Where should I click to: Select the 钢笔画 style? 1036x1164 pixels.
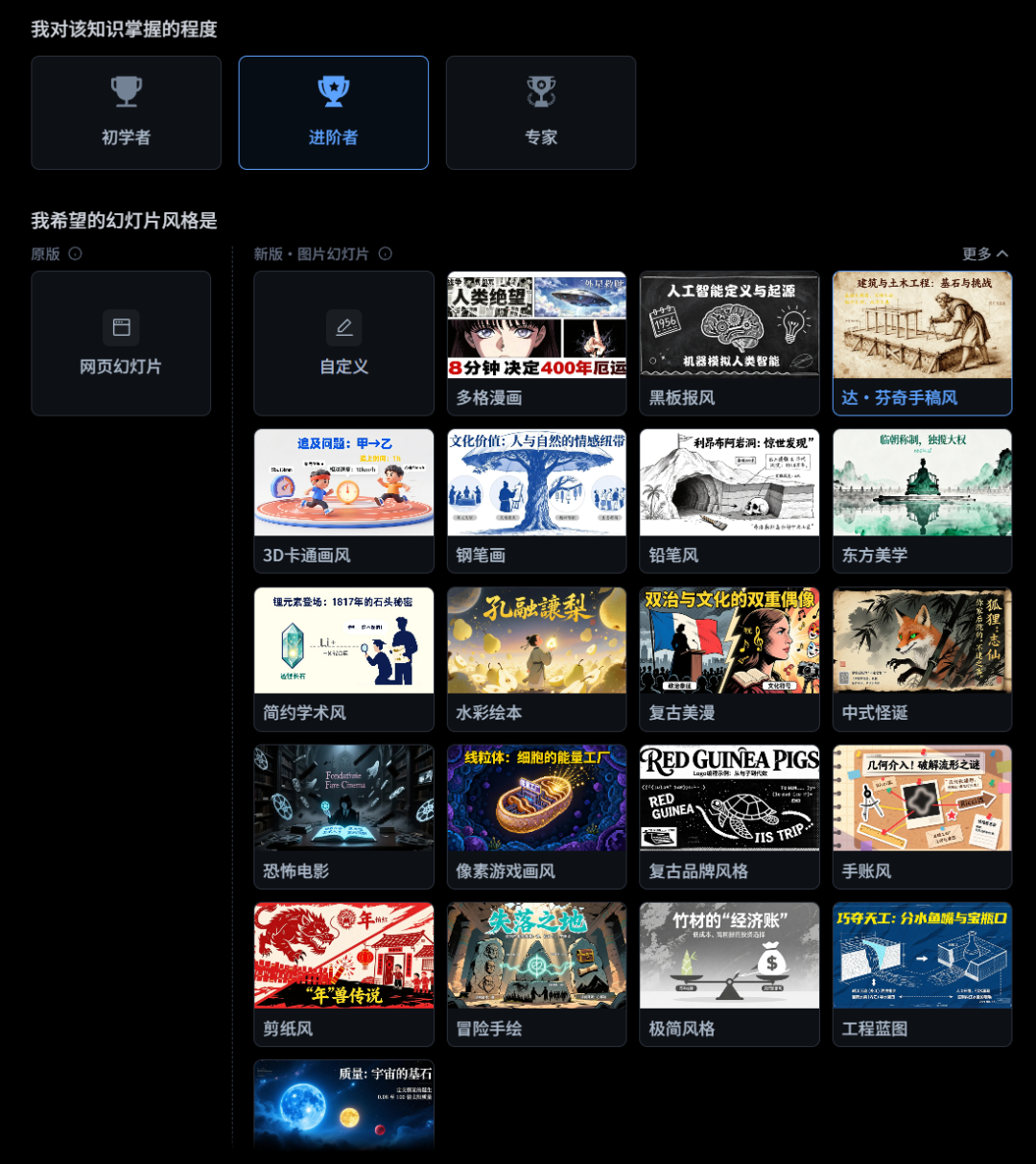coord(536,500)
